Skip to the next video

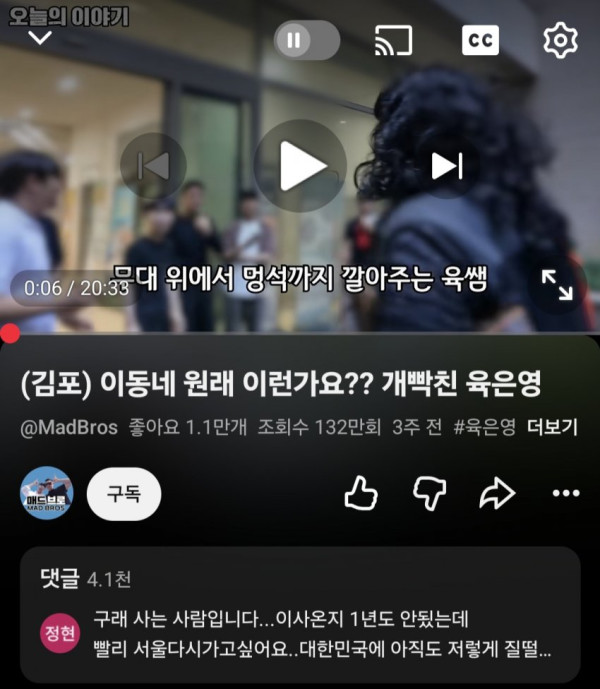pos(447,166)
